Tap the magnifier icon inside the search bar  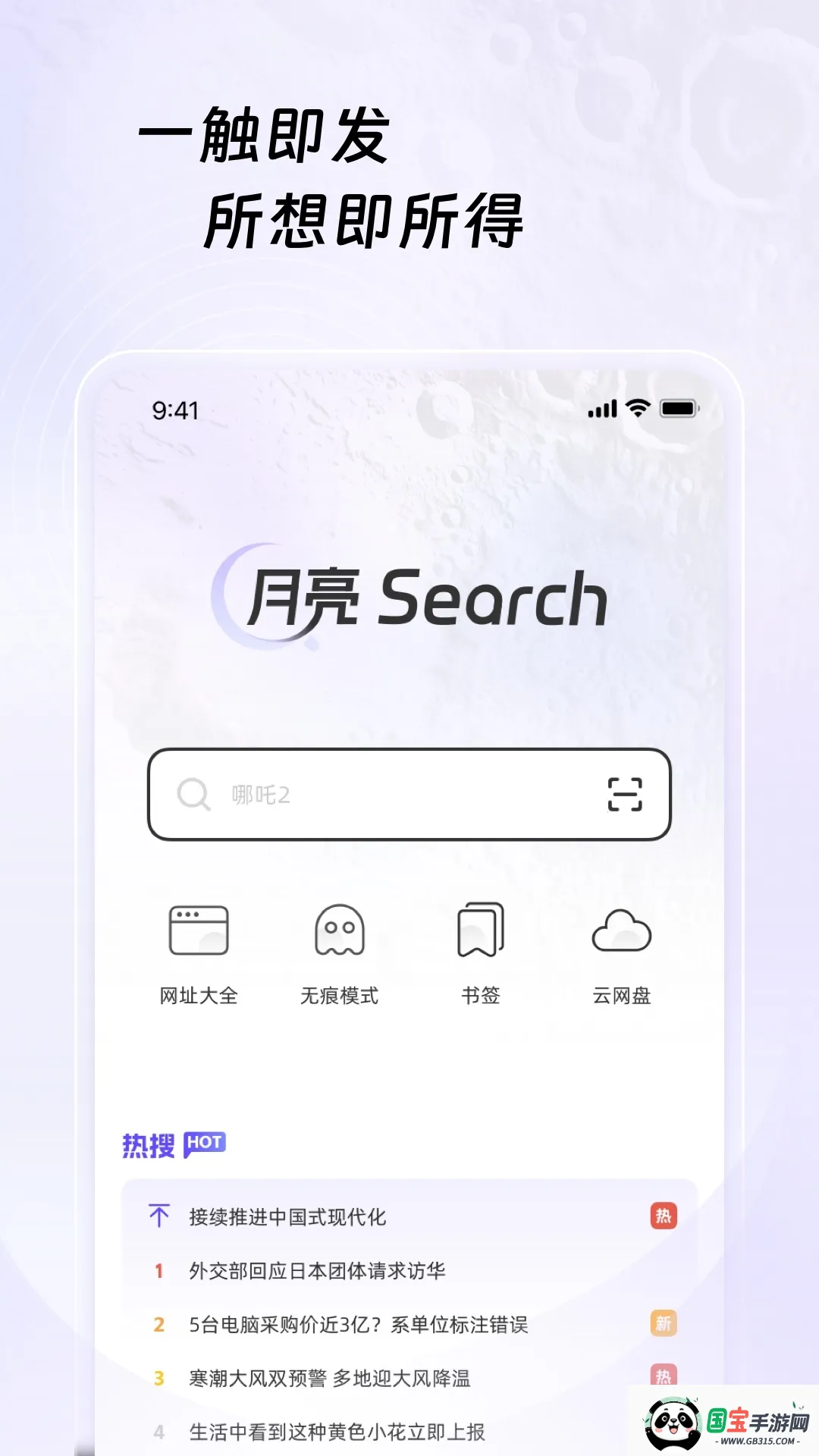(x=195, y=795)
